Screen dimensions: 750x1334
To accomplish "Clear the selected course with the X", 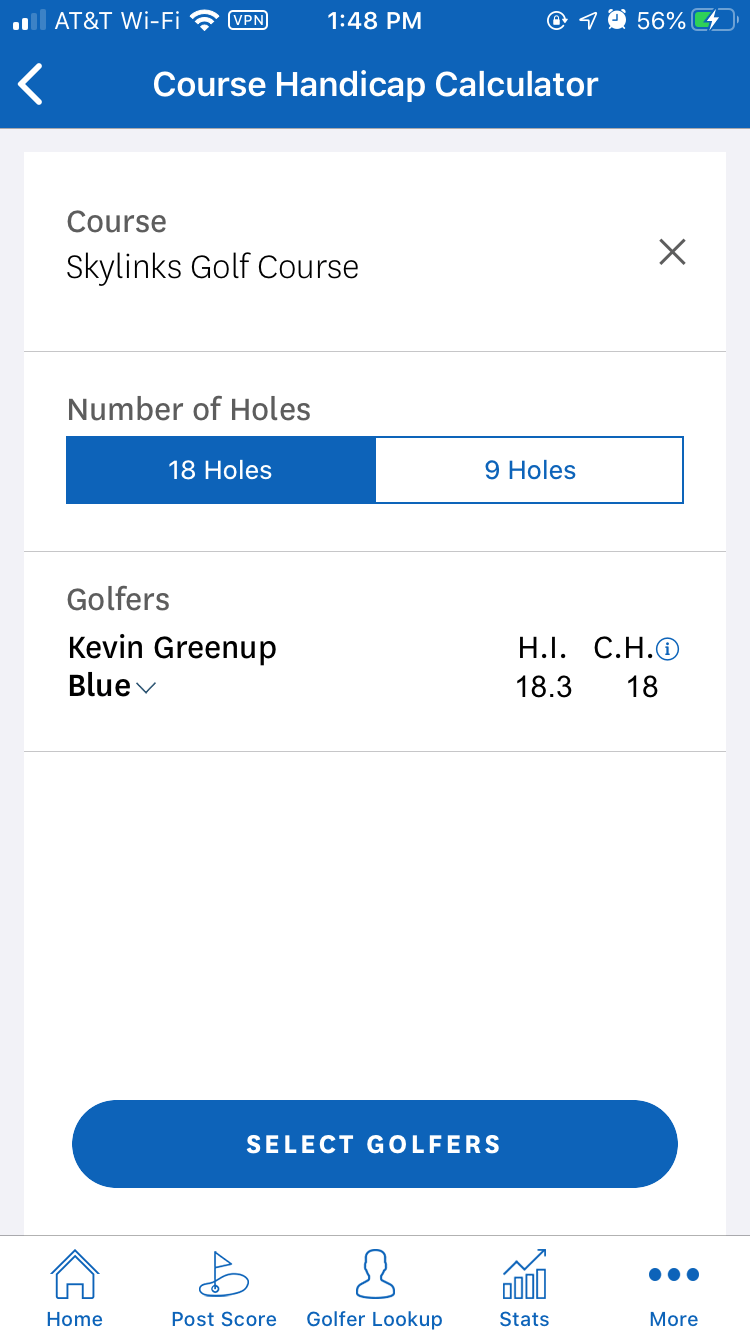I will [672, 252].
